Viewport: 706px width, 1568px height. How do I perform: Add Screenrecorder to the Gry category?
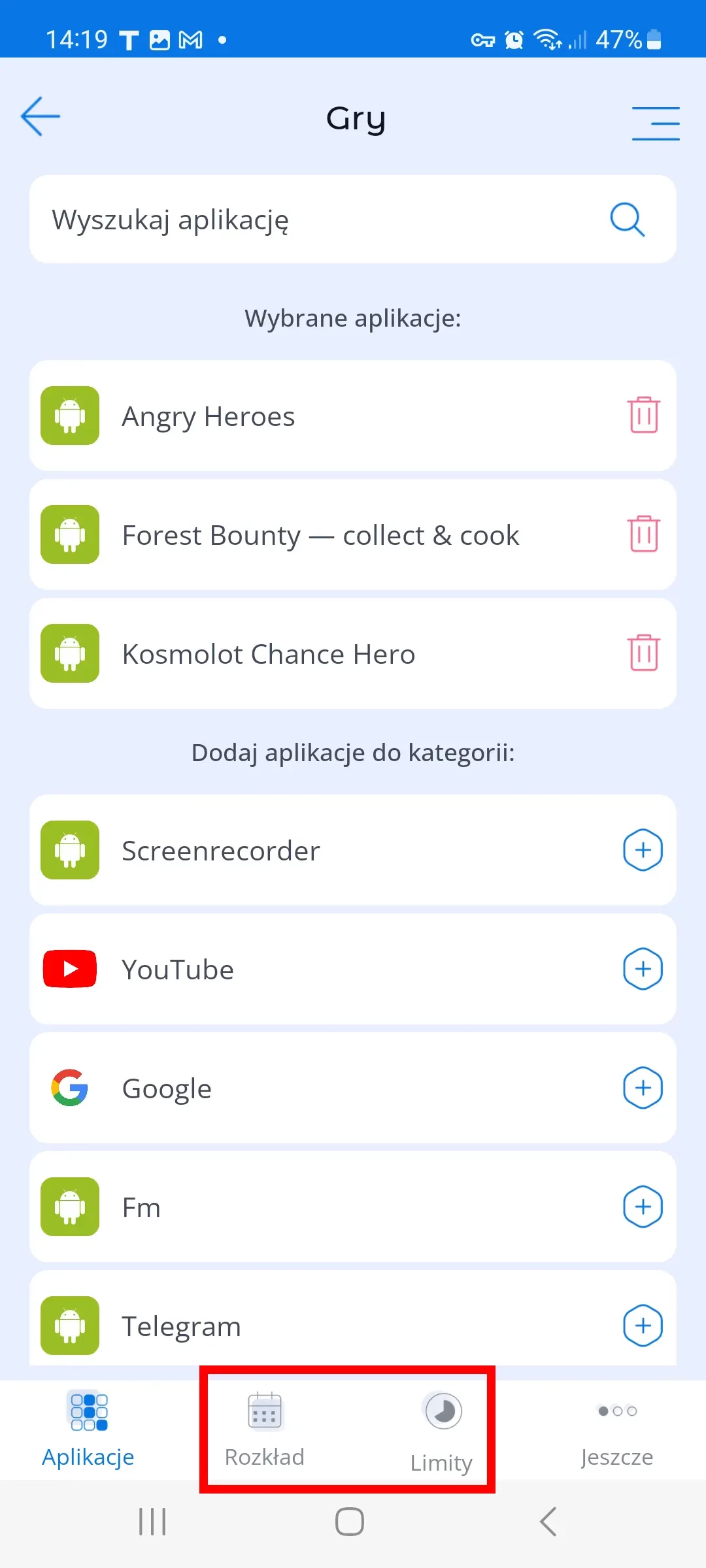coord(643,850)
